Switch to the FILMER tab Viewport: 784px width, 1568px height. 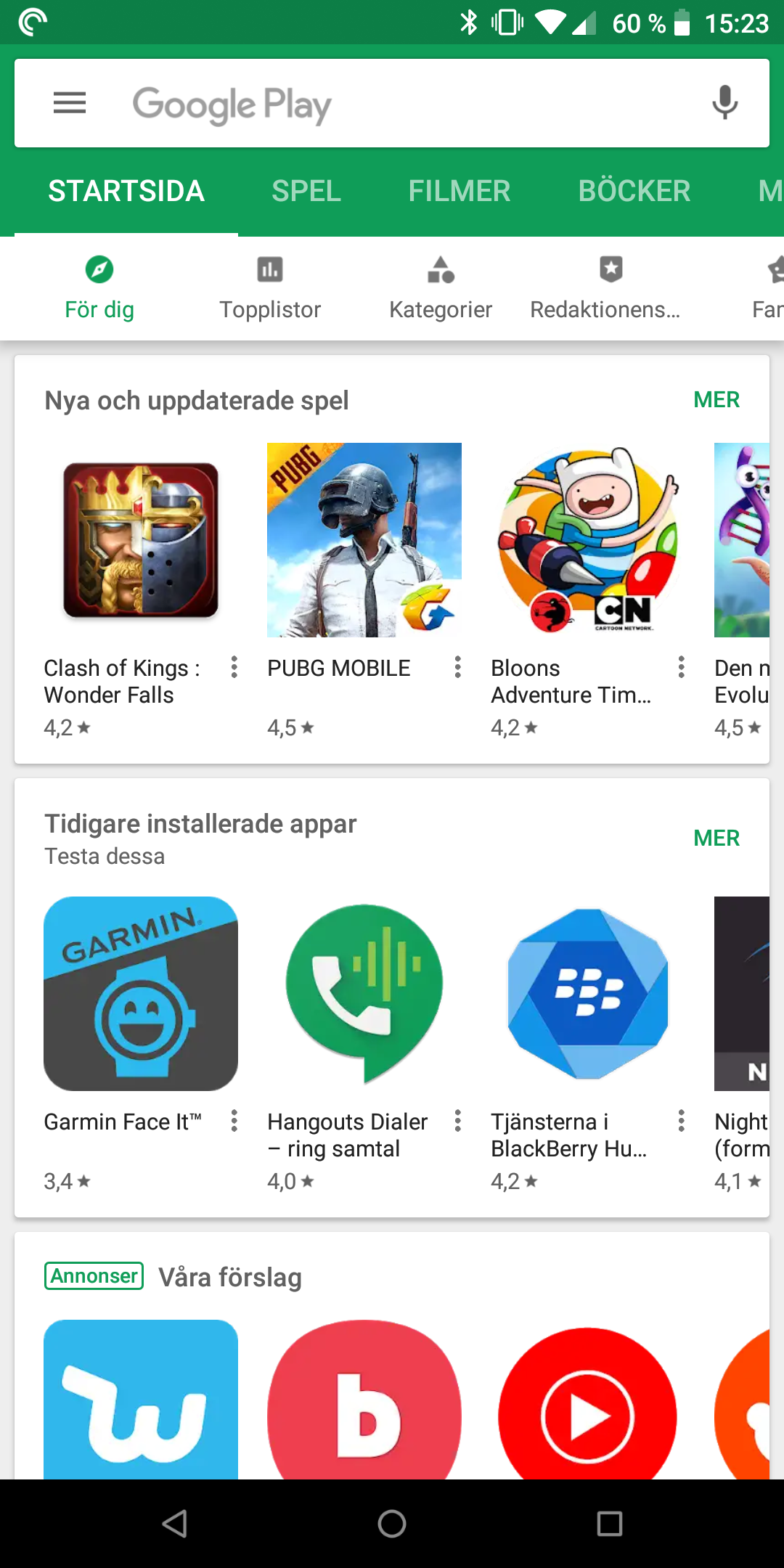click(x=459, y=192)
